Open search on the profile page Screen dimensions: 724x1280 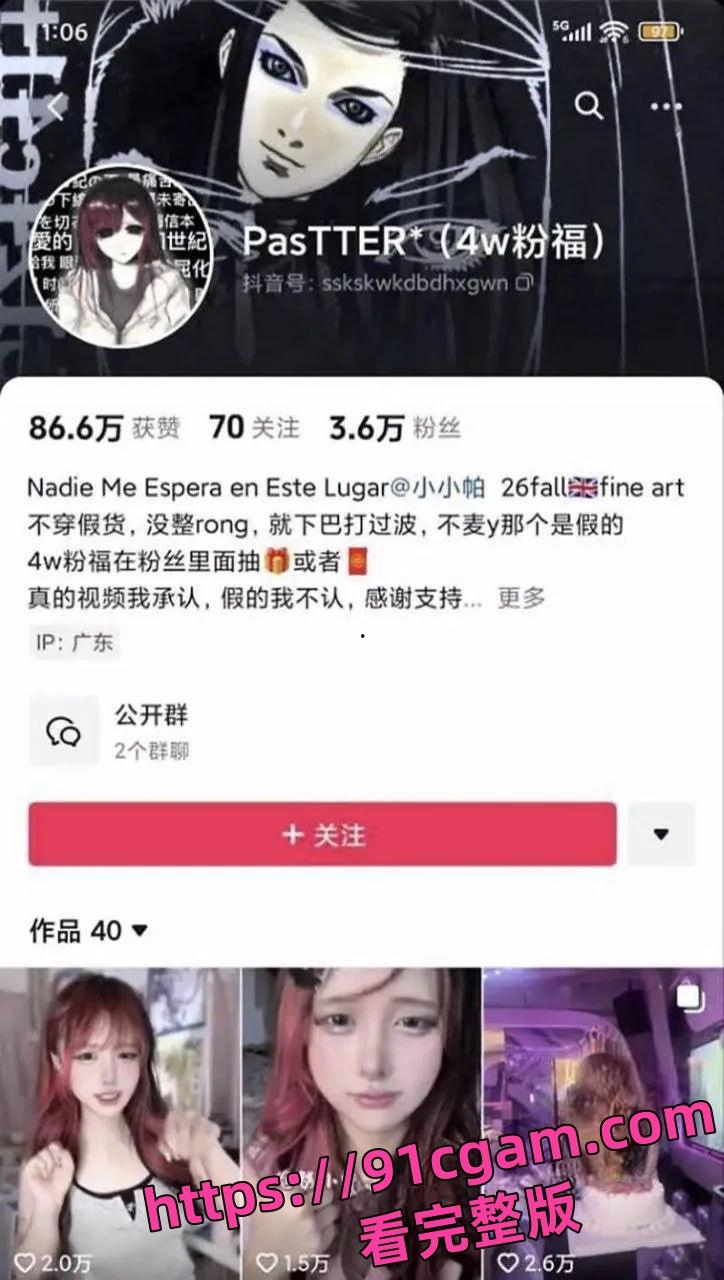coord(588,104)
